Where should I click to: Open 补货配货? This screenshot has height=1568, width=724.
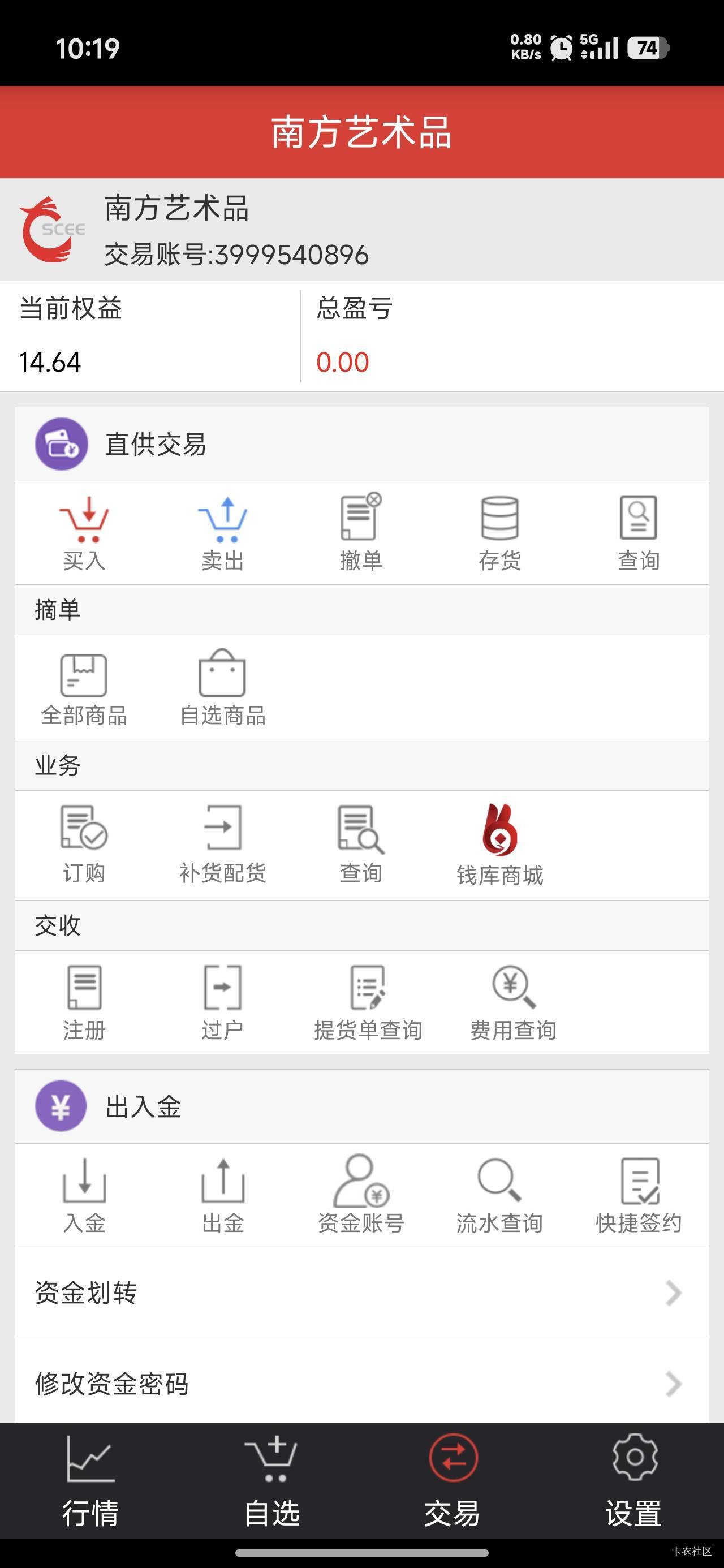223,845
